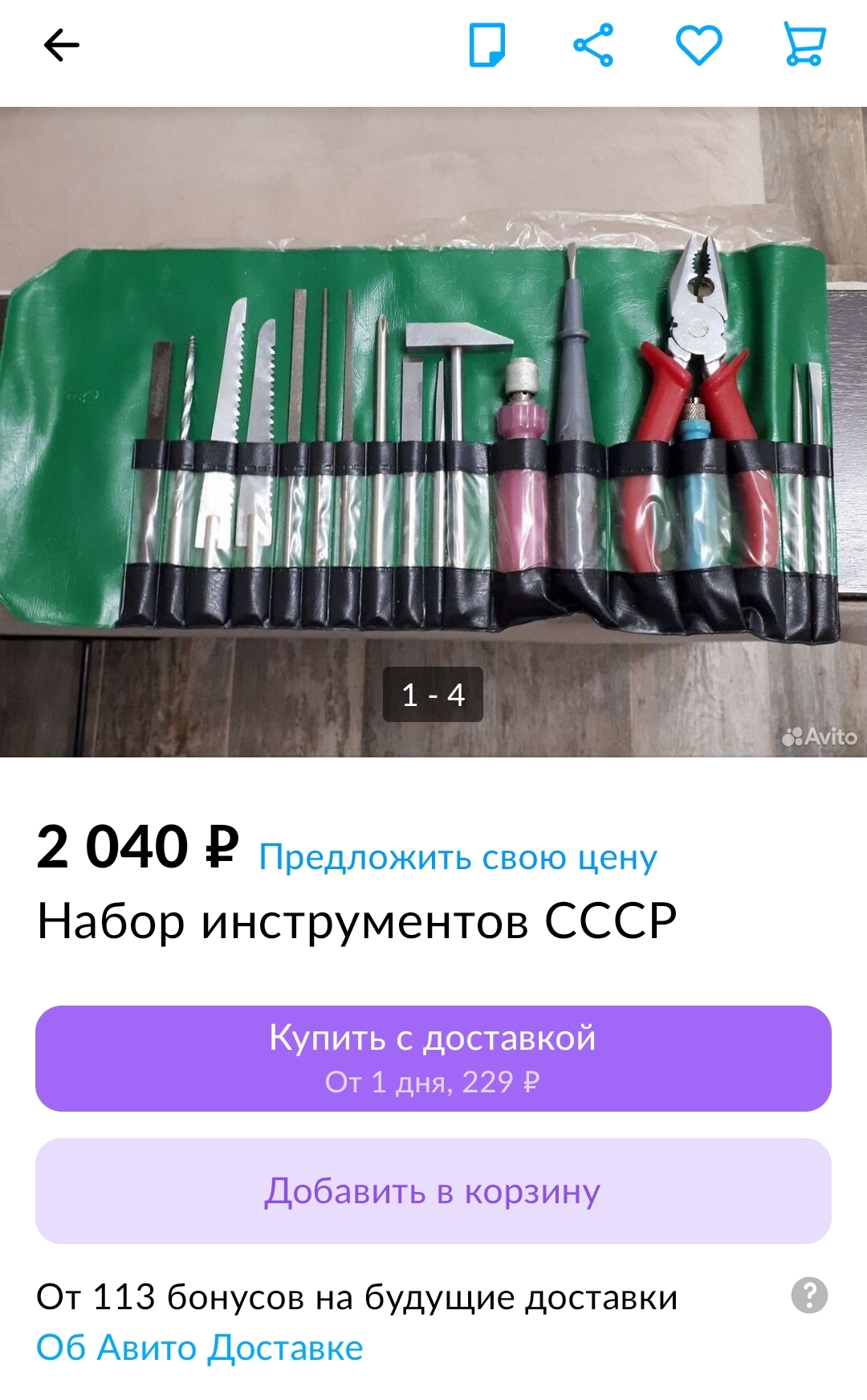Open Об Авито Доставке link

pos(200,1348)
